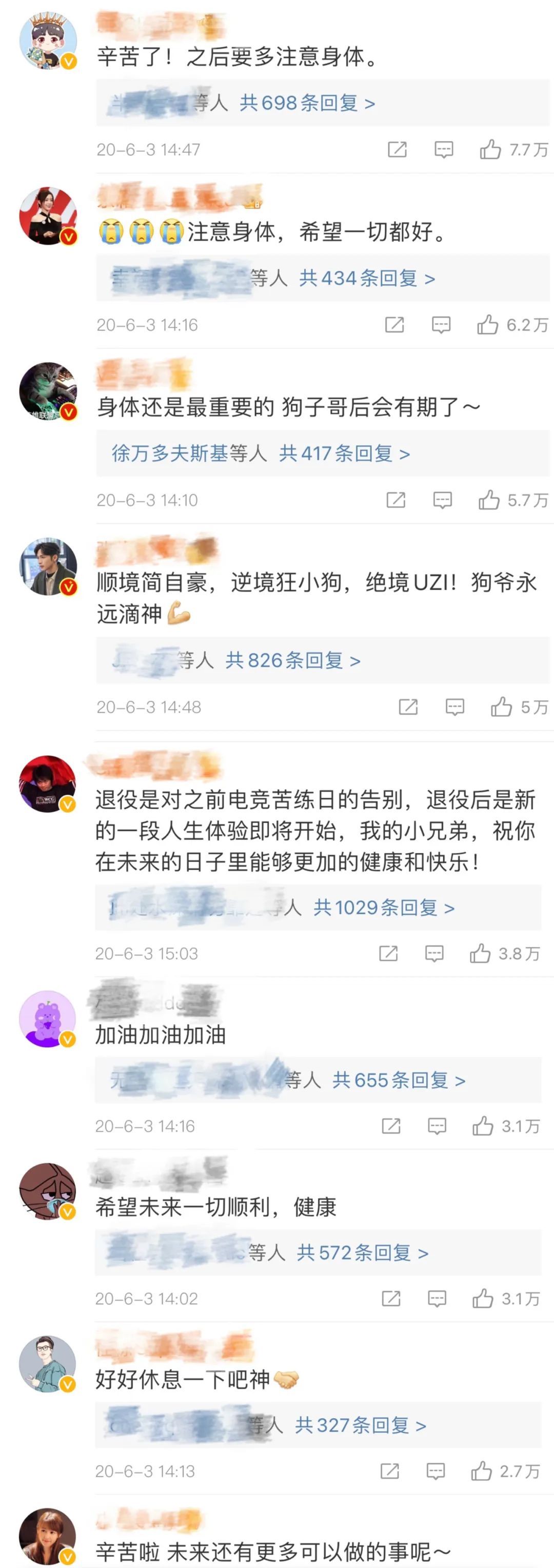The width and height of the screenshot is (554, 1568).
Task: Reply to the 加油加油加油 comment
Action: coord(437,1127)
